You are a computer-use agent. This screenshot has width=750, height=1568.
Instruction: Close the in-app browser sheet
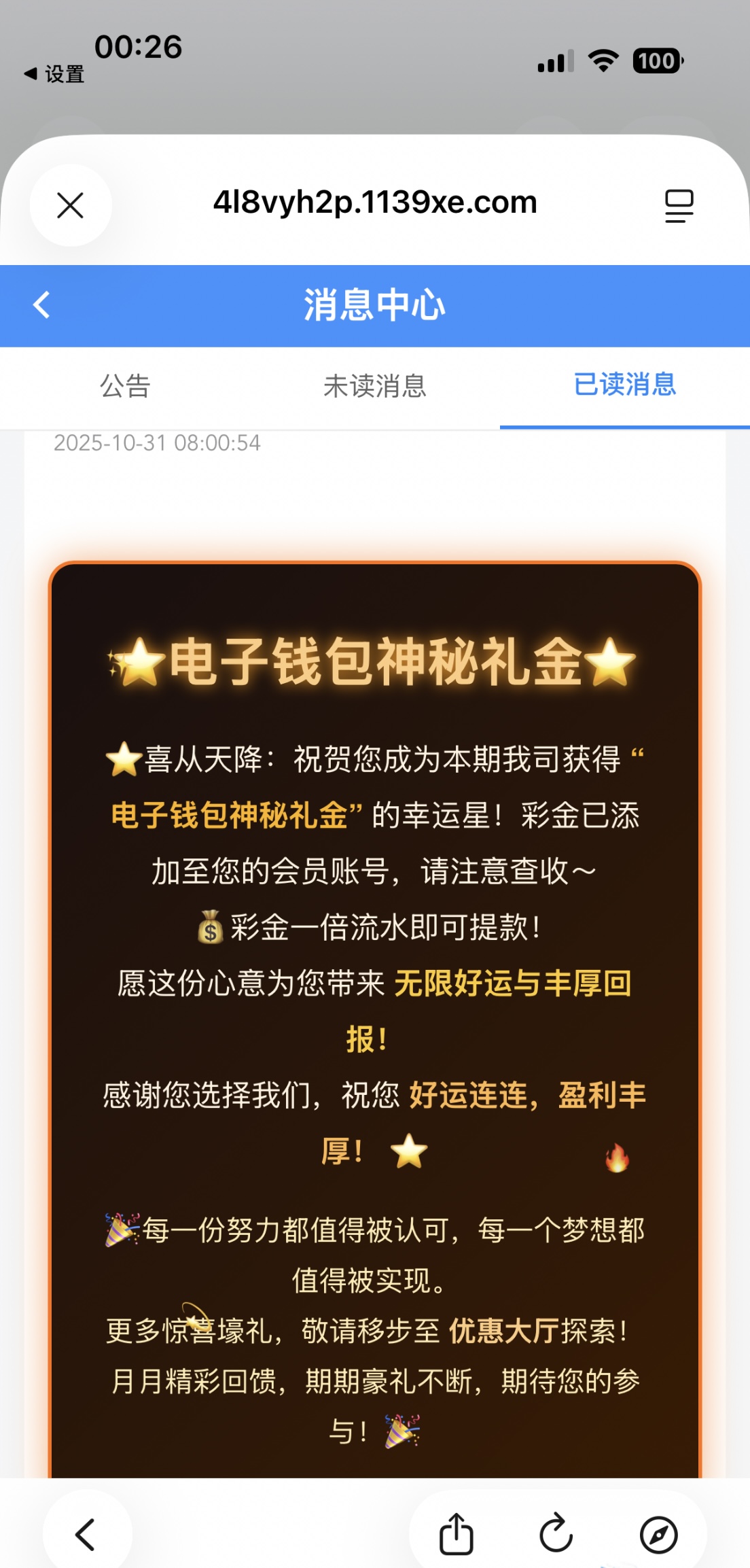71,205
